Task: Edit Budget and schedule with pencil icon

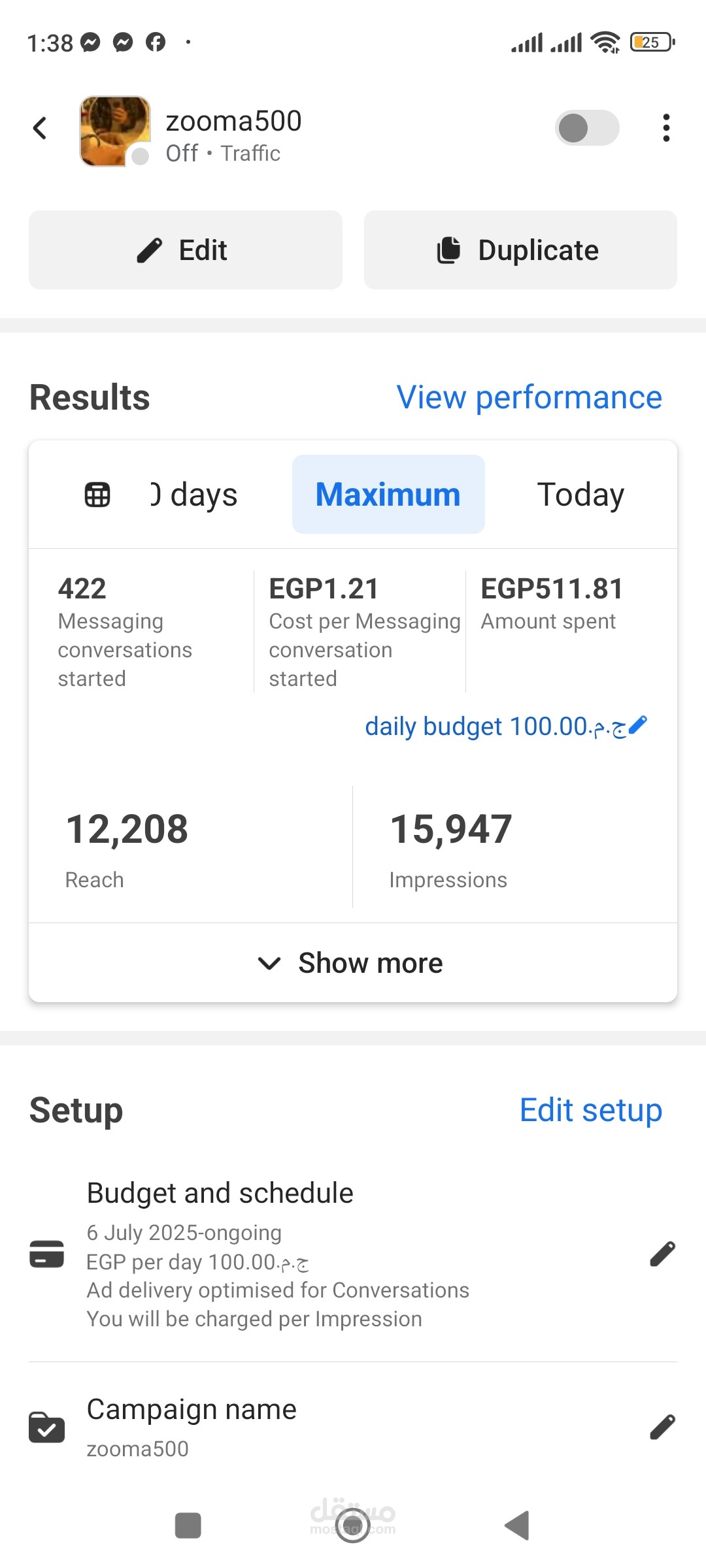Action: pyautogui.click(x=662, y=1254)
